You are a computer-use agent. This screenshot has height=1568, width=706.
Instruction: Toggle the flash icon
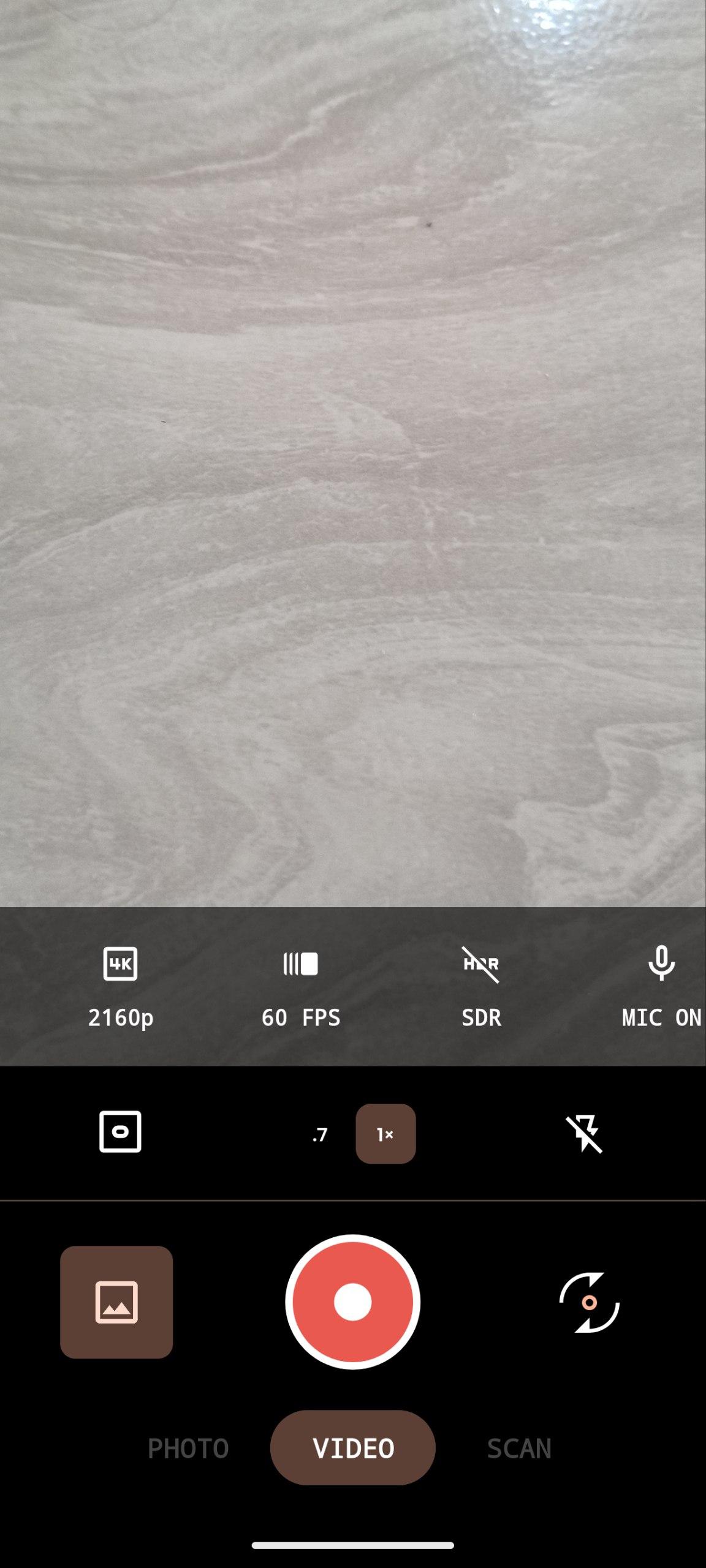584,1134
